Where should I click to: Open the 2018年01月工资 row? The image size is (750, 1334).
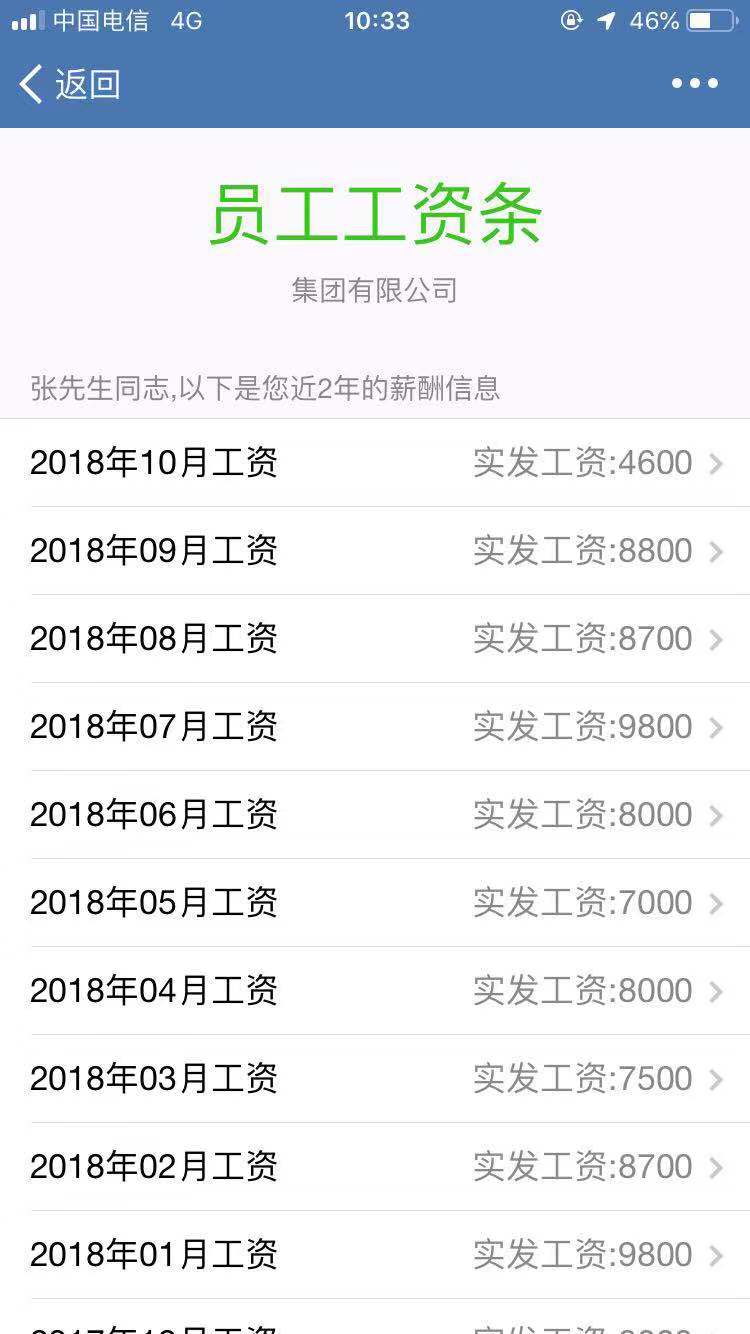(375, 1255)
